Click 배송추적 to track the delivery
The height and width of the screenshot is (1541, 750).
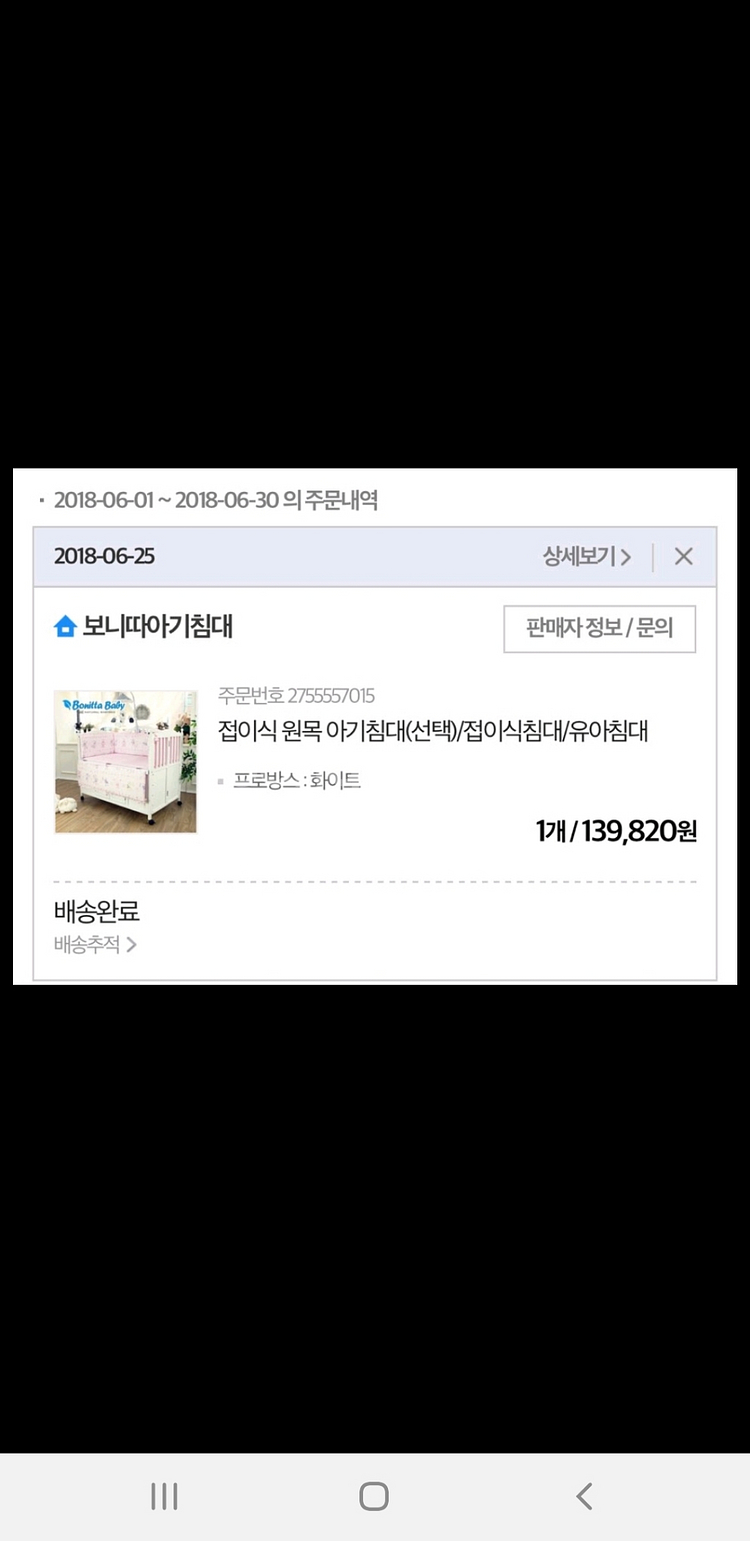85,943
